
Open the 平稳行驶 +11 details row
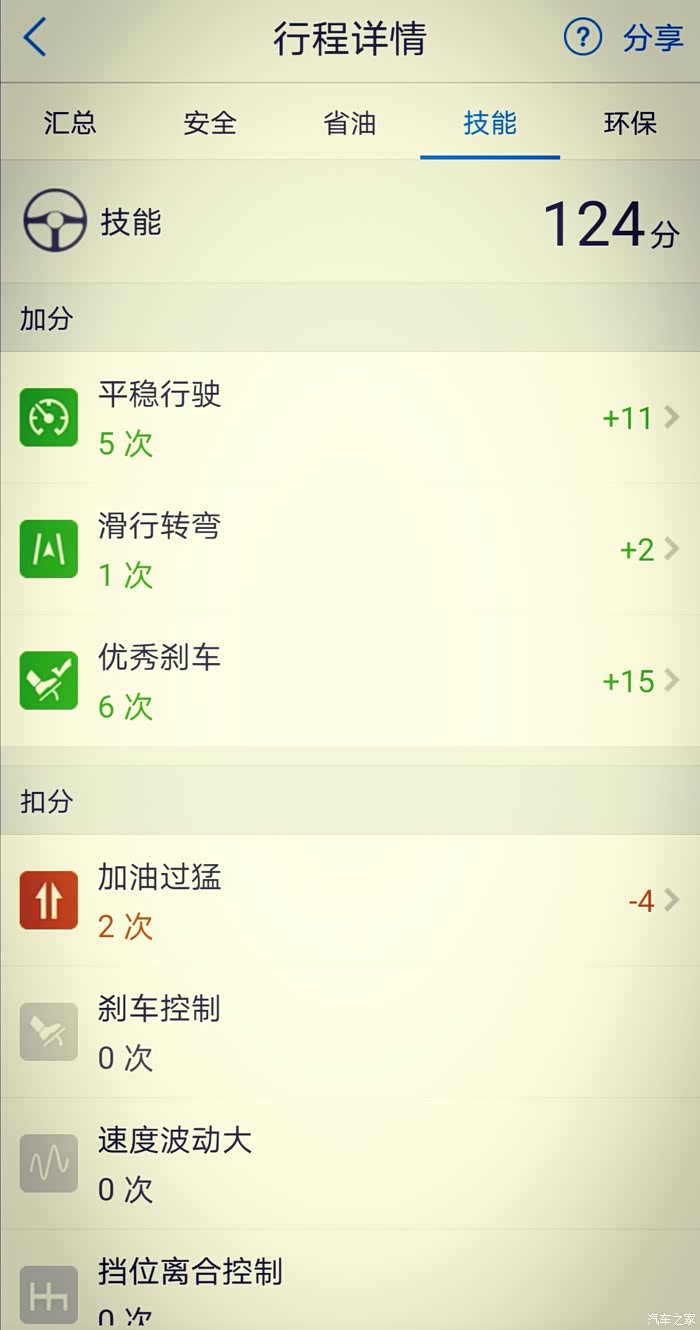coord(350,417)
